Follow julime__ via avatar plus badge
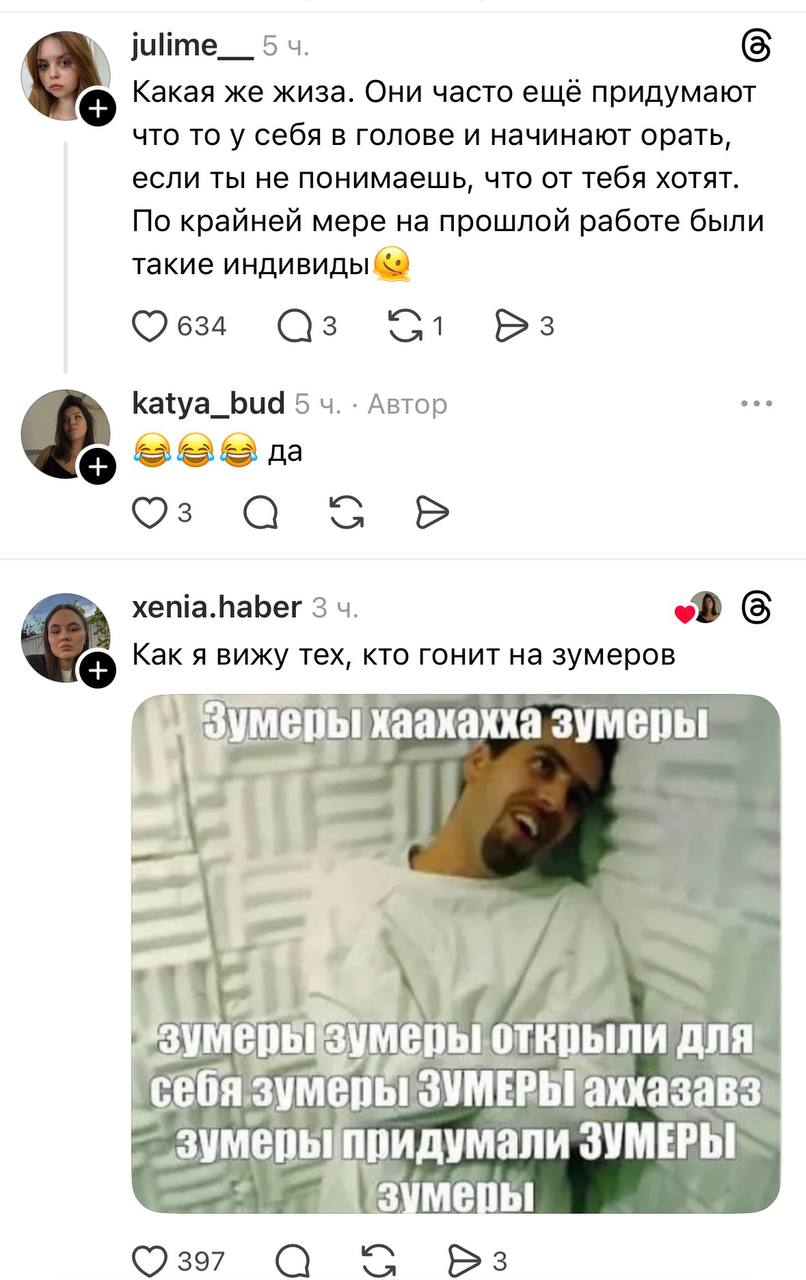 pyautogui.click(x=97, y=109)
